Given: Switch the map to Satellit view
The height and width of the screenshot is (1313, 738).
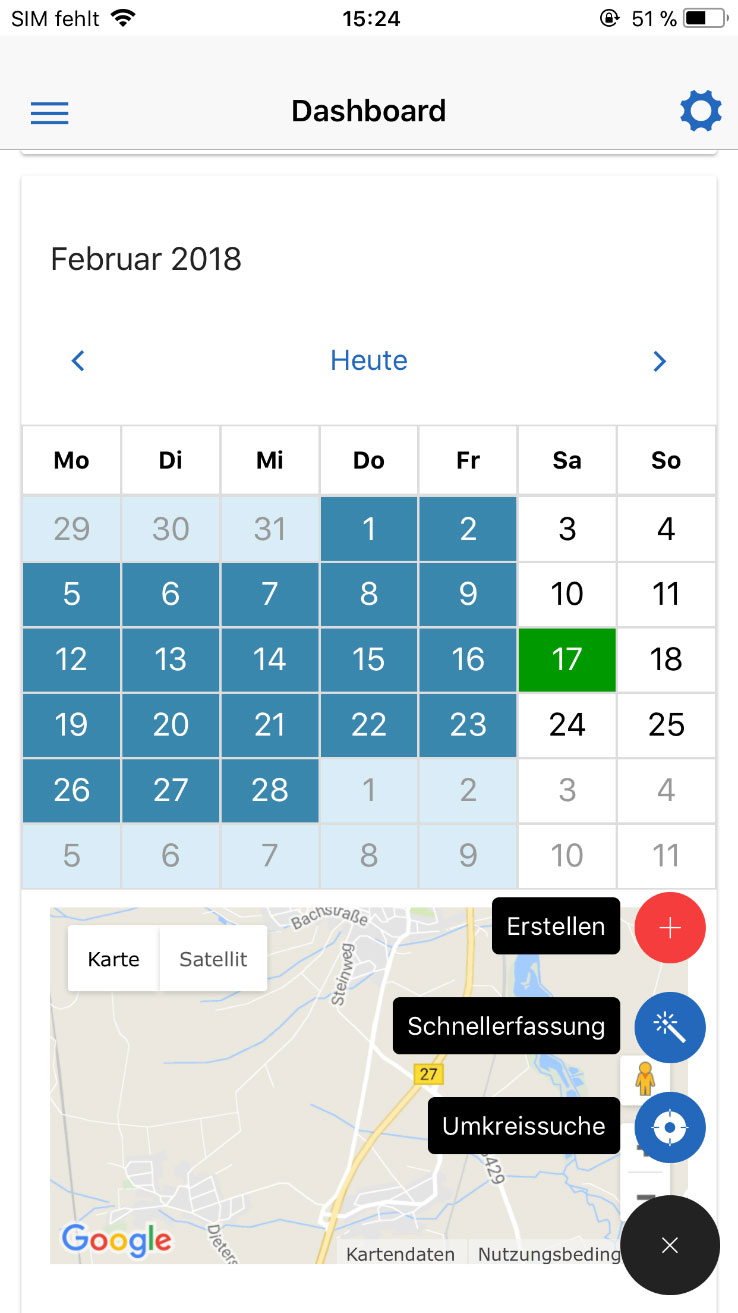Looking at the screenshot, I should [213, 959].
